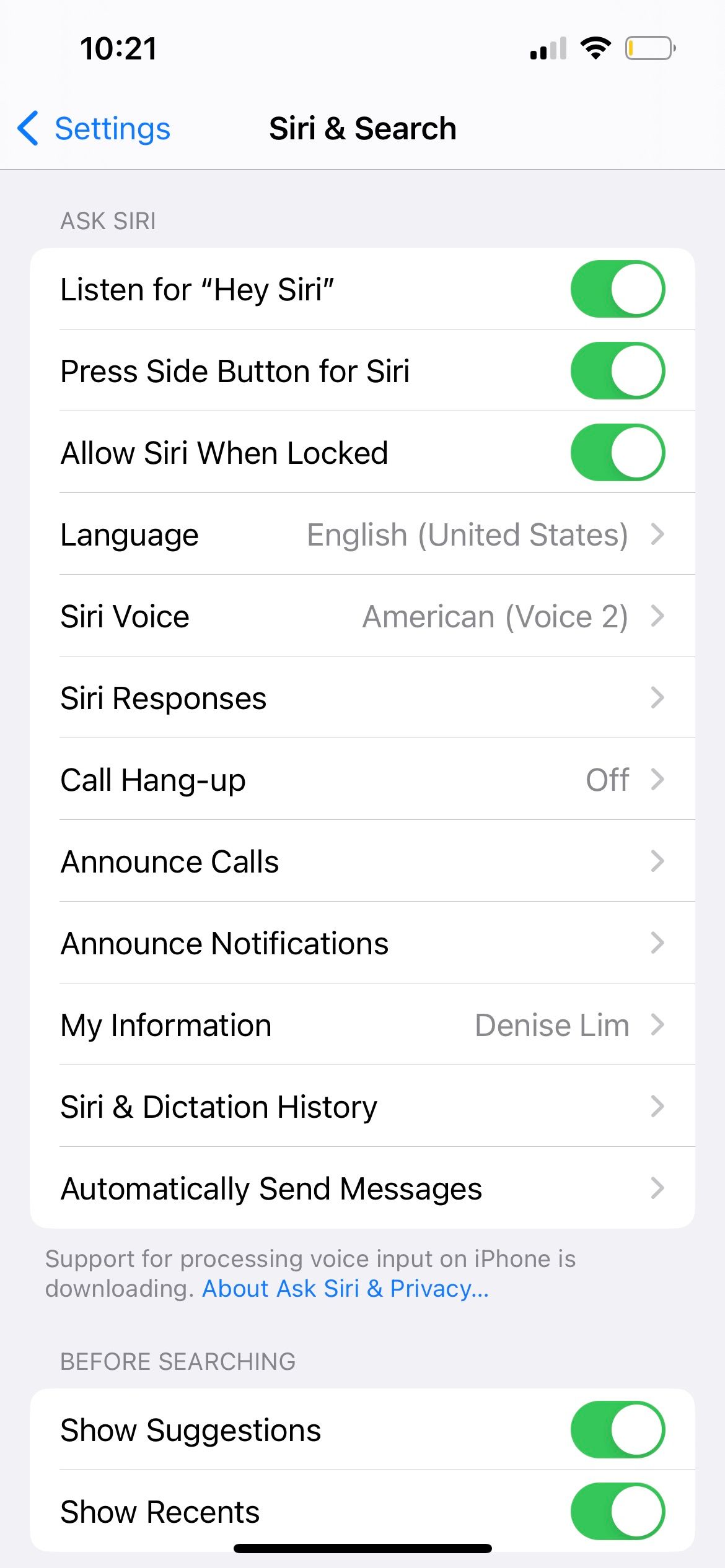The height and width of the screenshot is (1568, 725).
Task: Open Announce Calls
Action: click(362, 861)
